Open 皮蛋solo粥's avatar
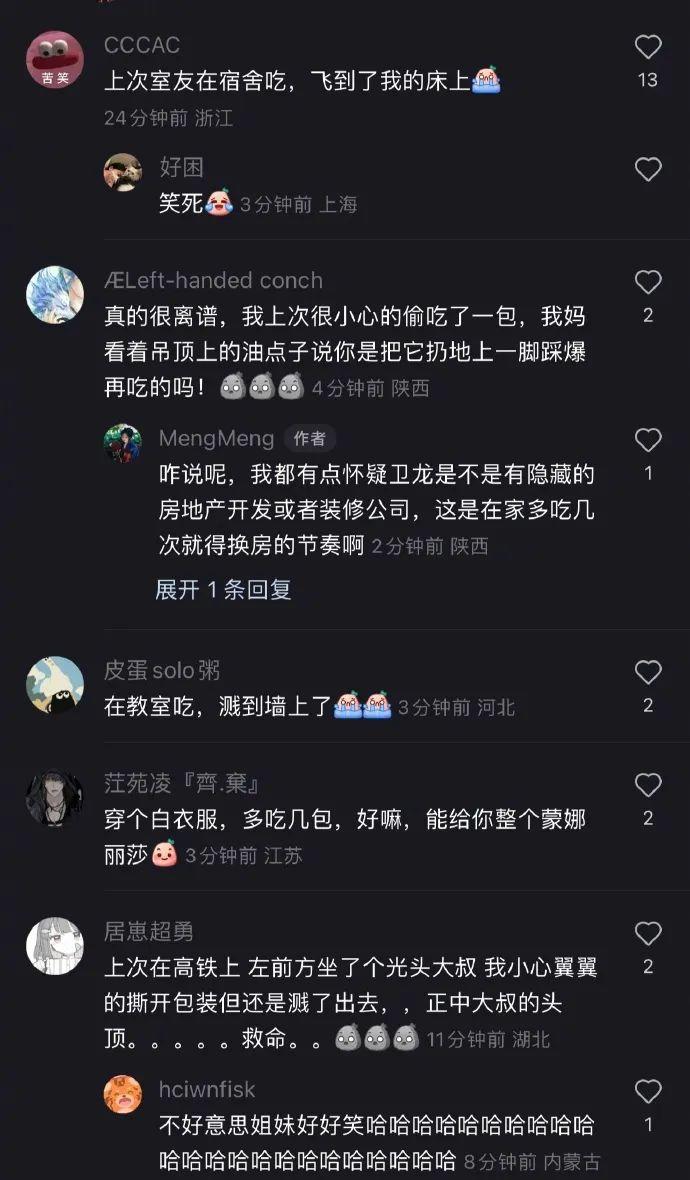Viewport: 690px width, 1180px height. click(55, 684)
